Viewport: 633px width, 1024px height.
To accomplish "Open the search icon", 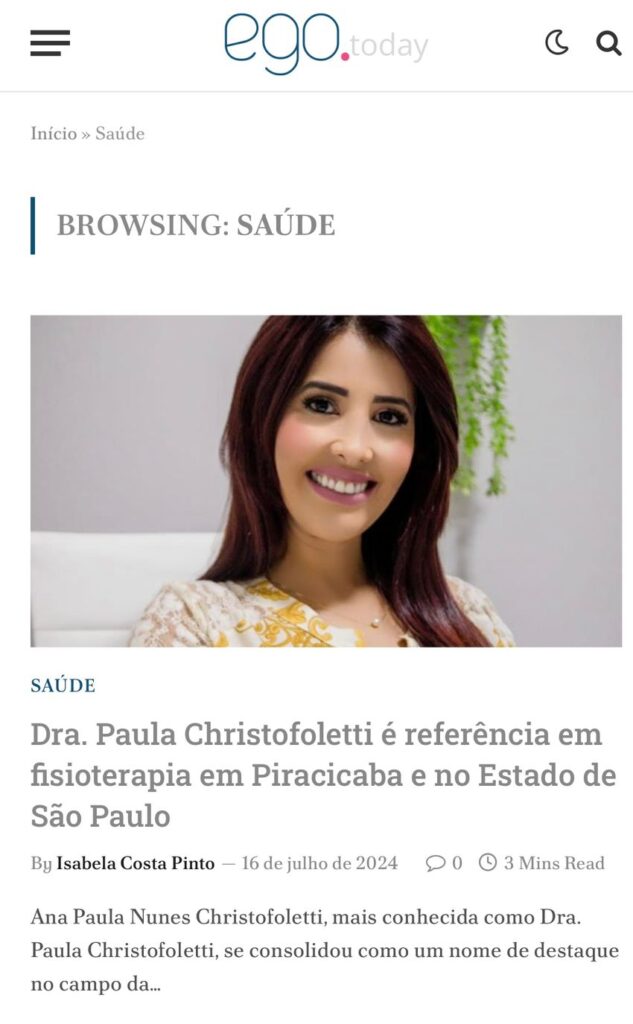I will [608, 43].
